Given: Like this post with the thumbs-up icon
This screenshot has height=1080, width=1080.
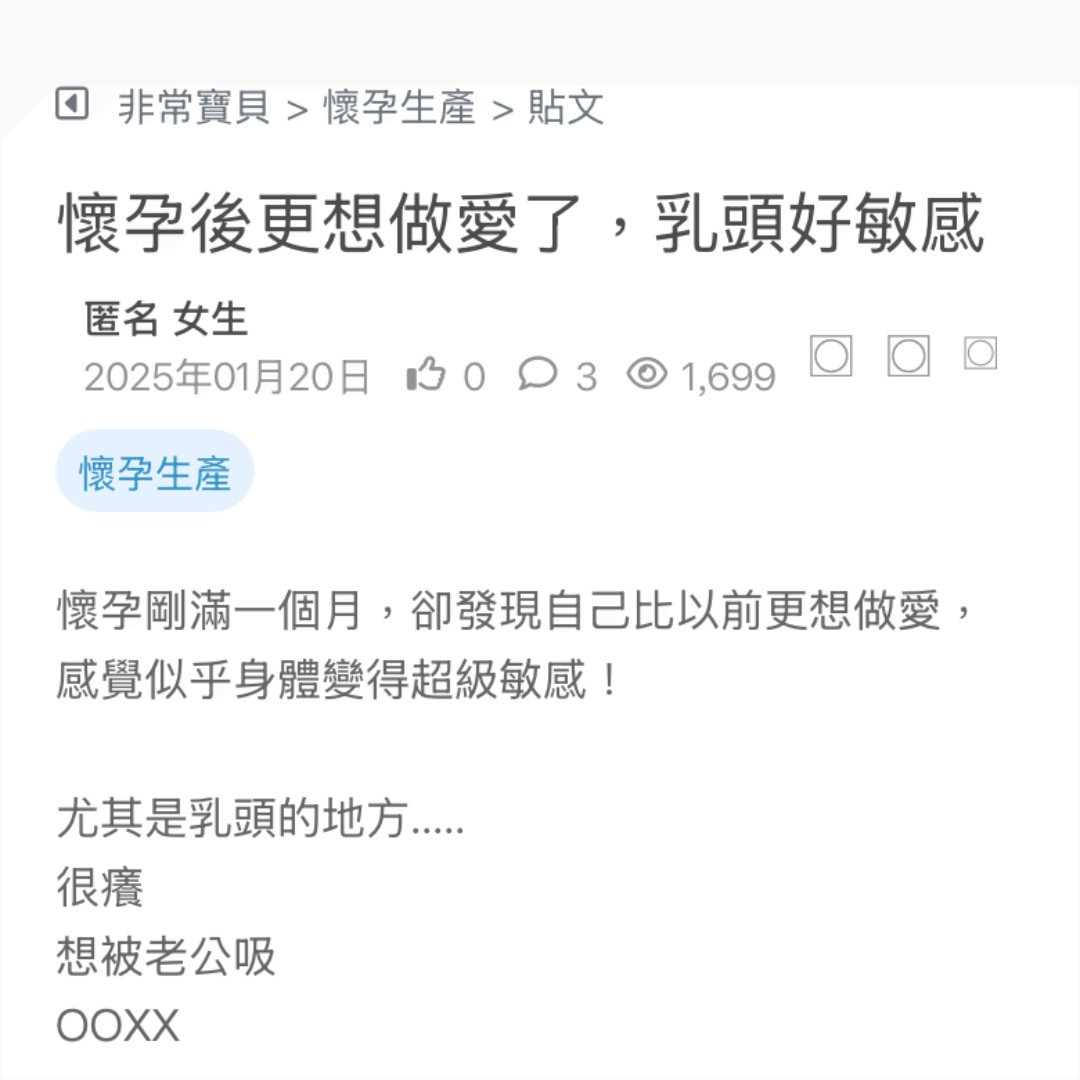Looking at the screenshot, I should coord(426,375).
